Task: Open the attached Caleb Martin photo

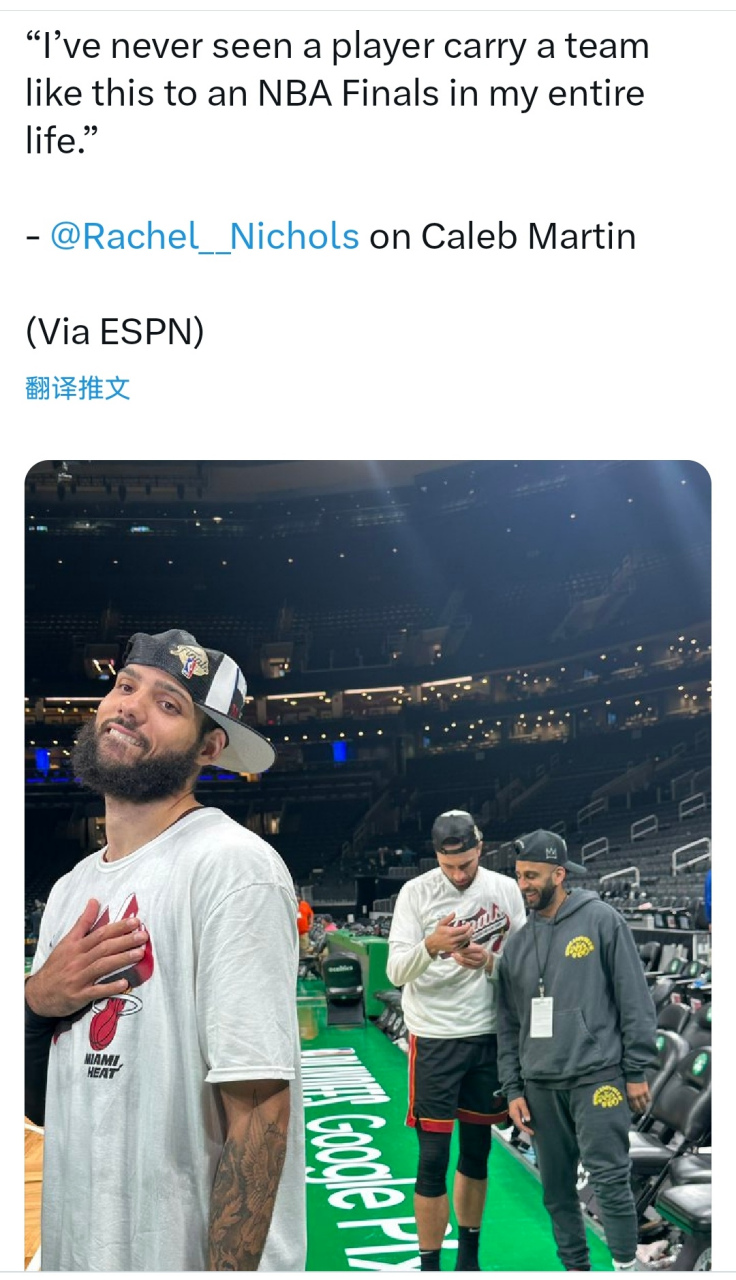Action: click(x=368, y=865)
